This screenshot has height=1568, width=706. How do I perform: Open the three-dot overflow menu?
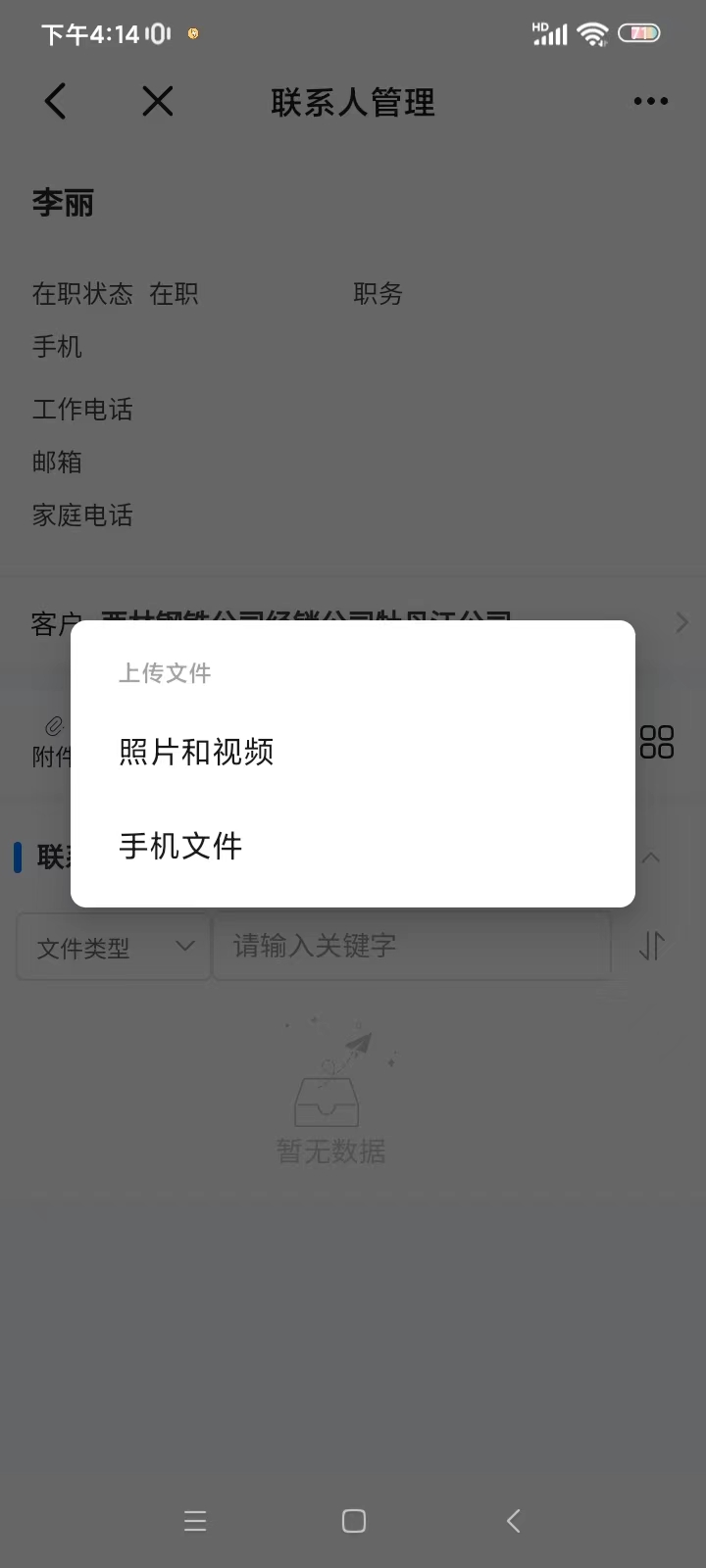(x=650, y=101)
